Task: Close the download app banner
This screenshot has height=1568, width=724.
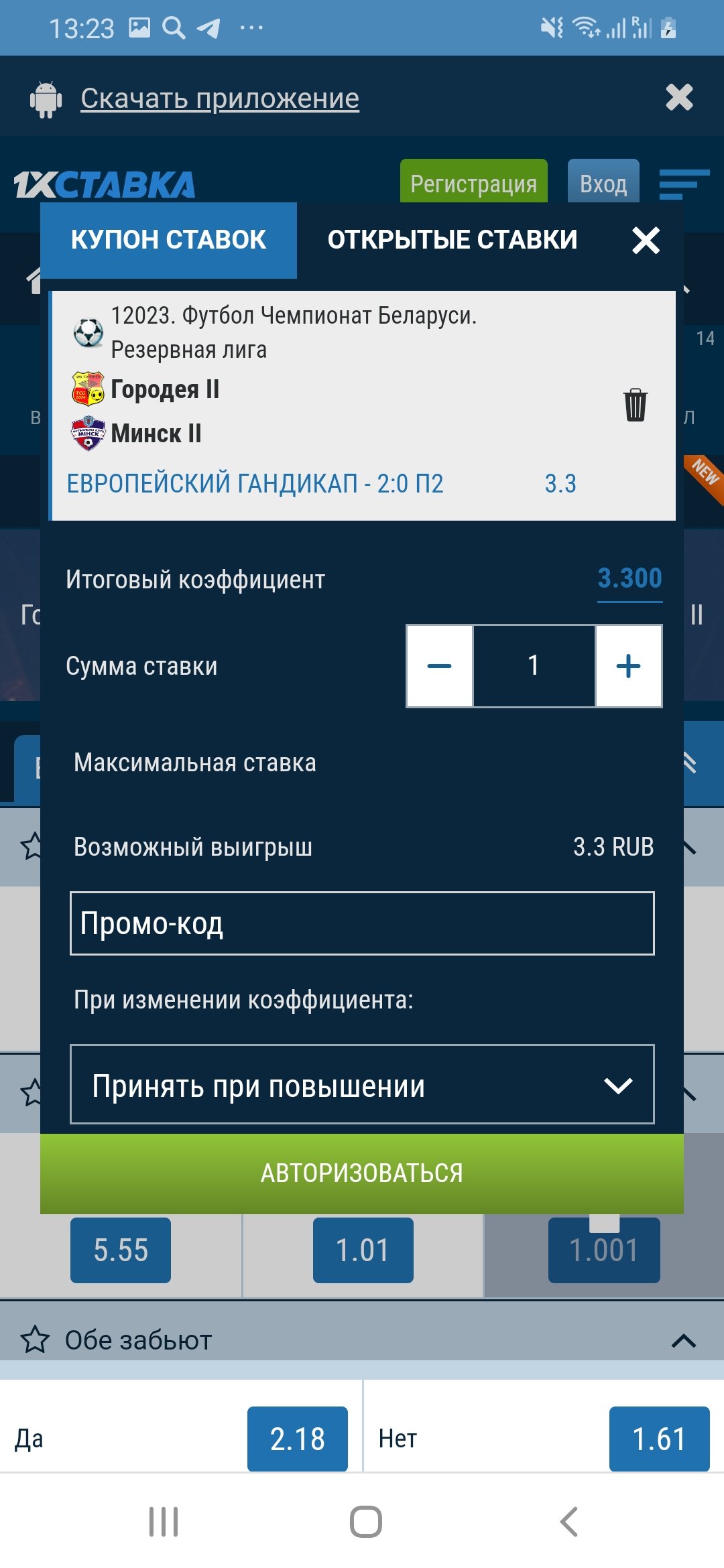Action: click(679, 98)
